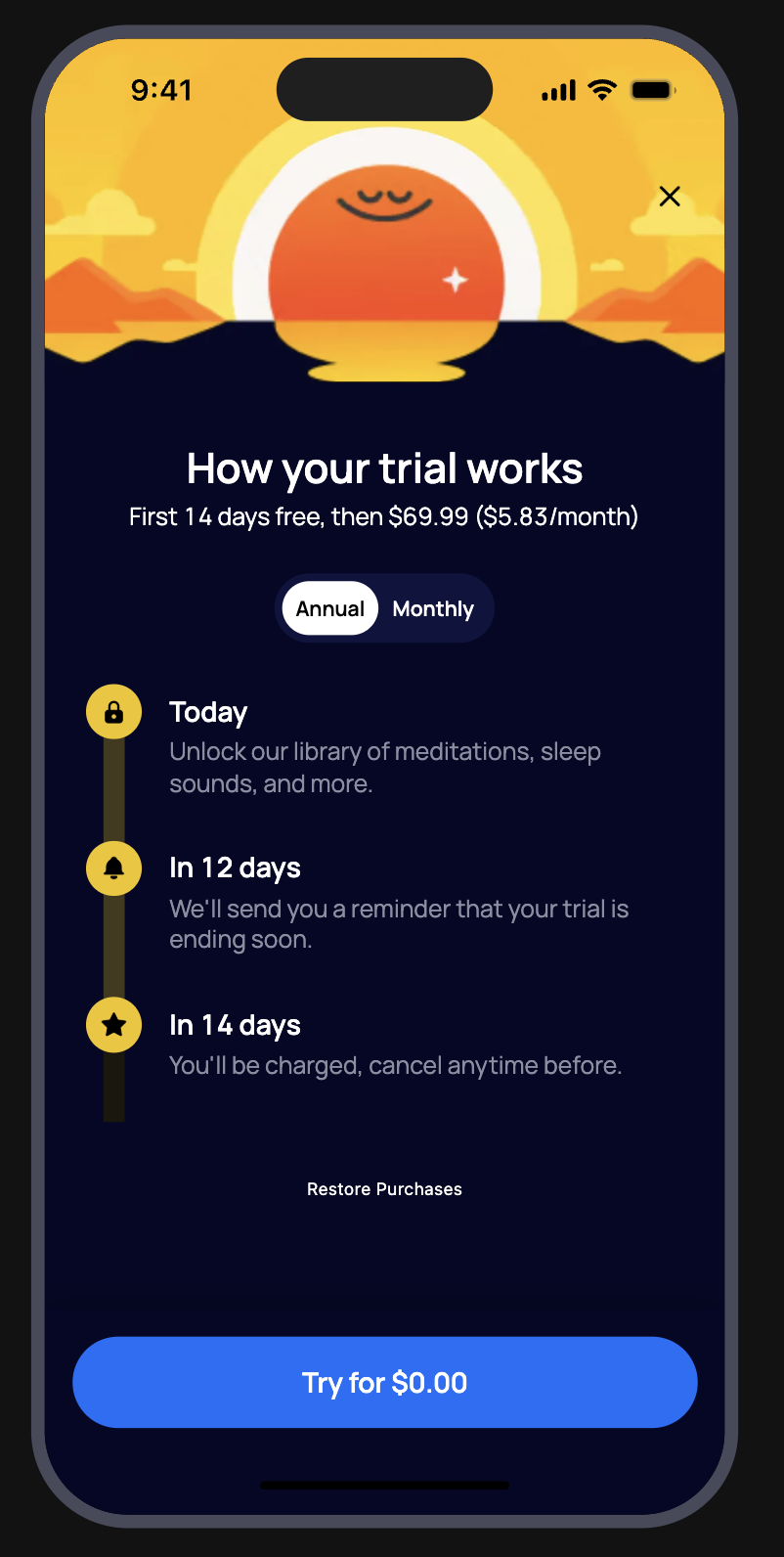Select the Annual plan option

click(x=330, y=608)
